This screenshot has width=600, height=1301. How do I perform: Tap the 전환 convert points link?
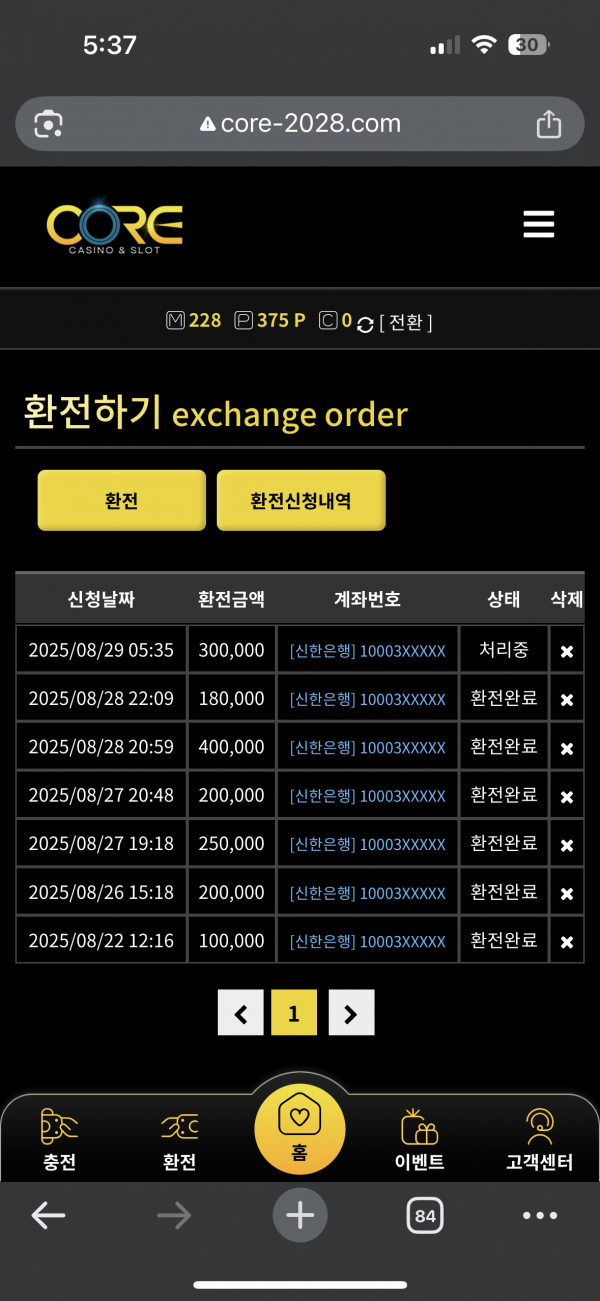click(x=405, y=322)
